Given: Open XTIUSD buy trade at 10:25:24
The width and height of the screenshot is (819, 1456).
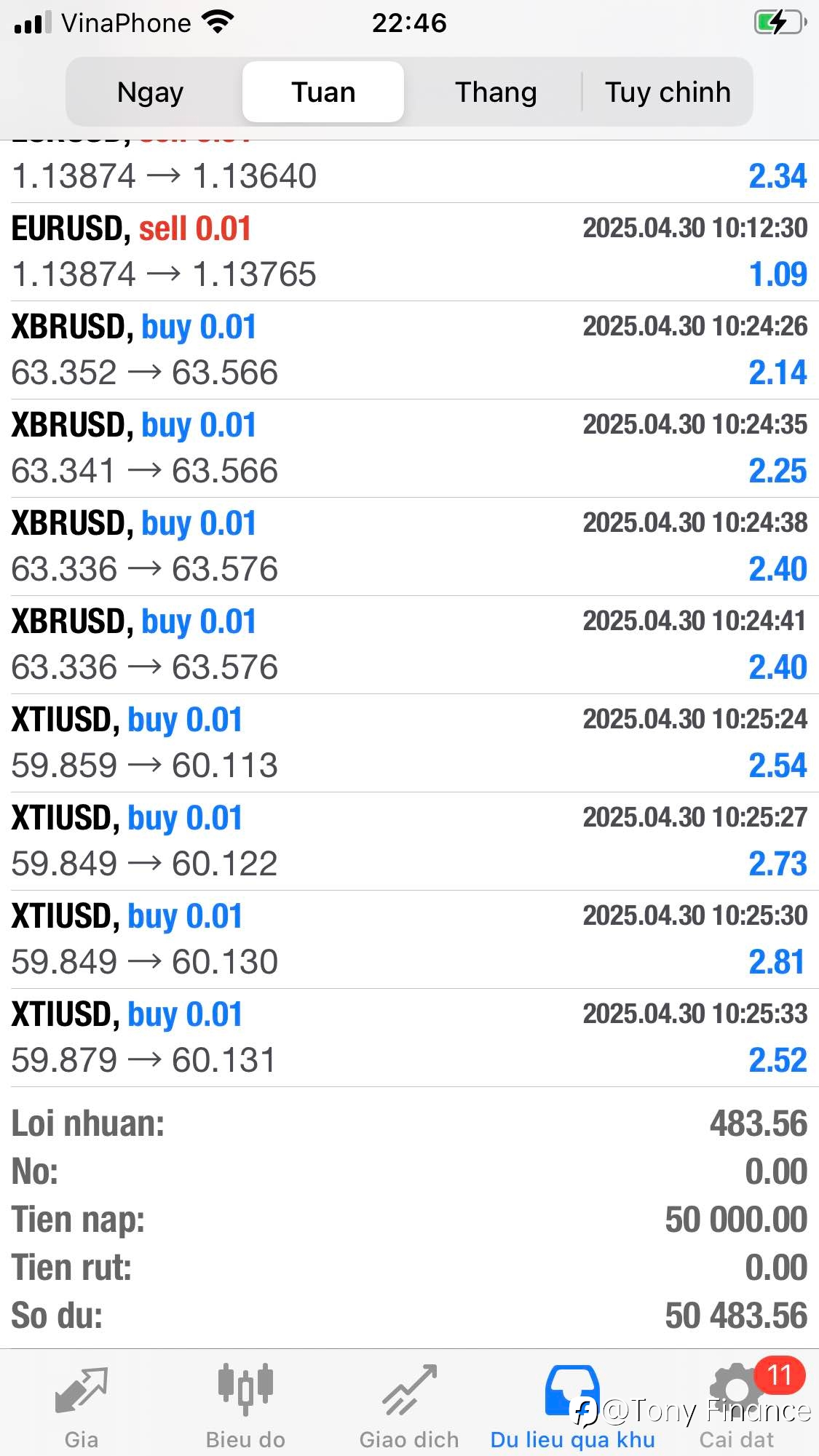Looking at the screenshot, I should (x=409, y=743).
